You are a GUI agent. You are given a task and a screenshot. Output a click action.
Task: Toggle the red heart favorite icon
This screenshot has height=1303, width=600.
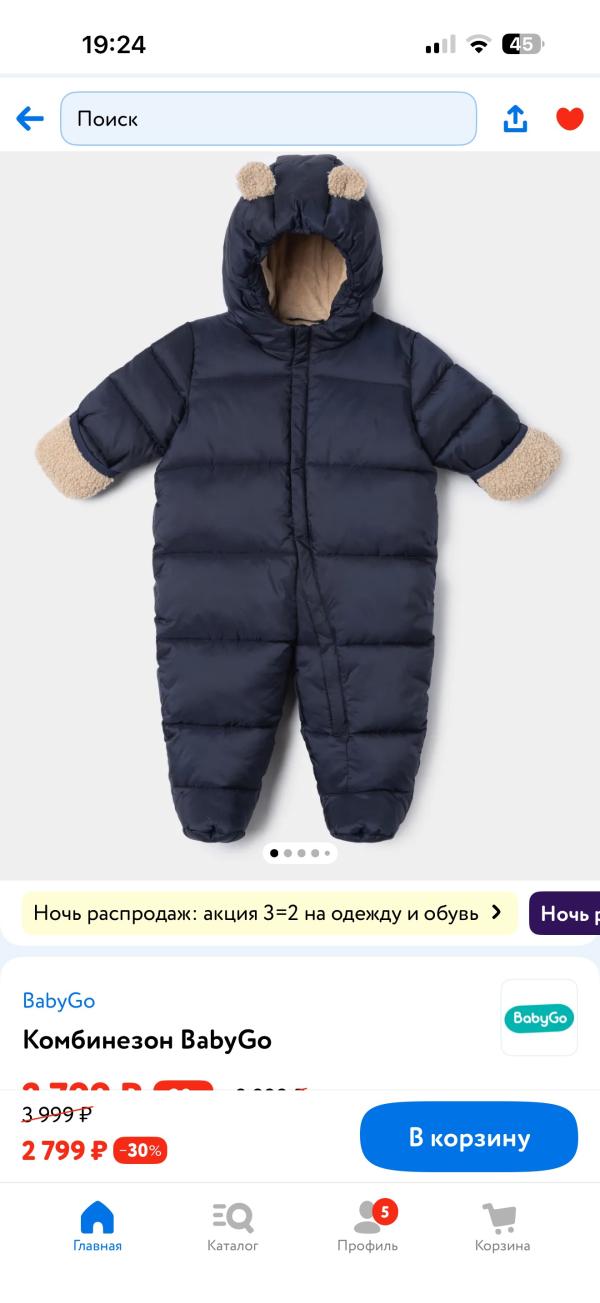click(570, 119)
